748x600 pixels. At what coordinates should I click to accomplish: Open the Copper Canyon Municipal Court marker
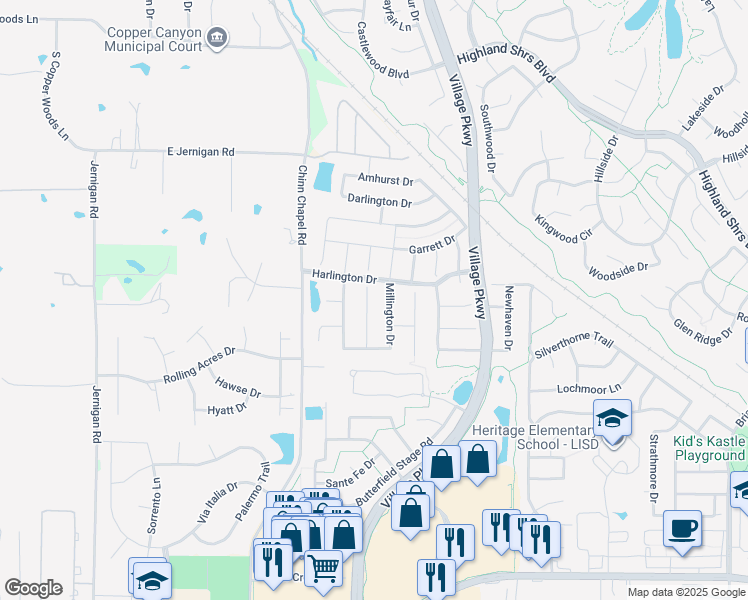(x=216, y=39)
